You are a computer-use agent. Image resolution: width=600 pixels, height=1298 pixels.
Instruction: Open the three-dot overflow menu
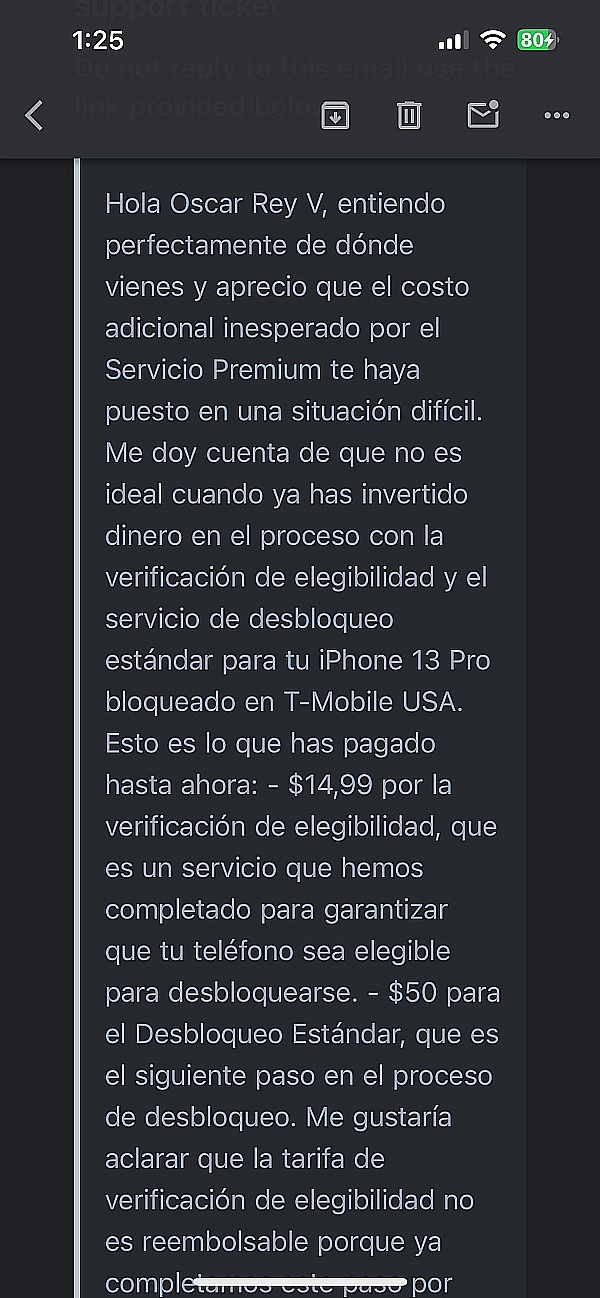pos(556,116)
